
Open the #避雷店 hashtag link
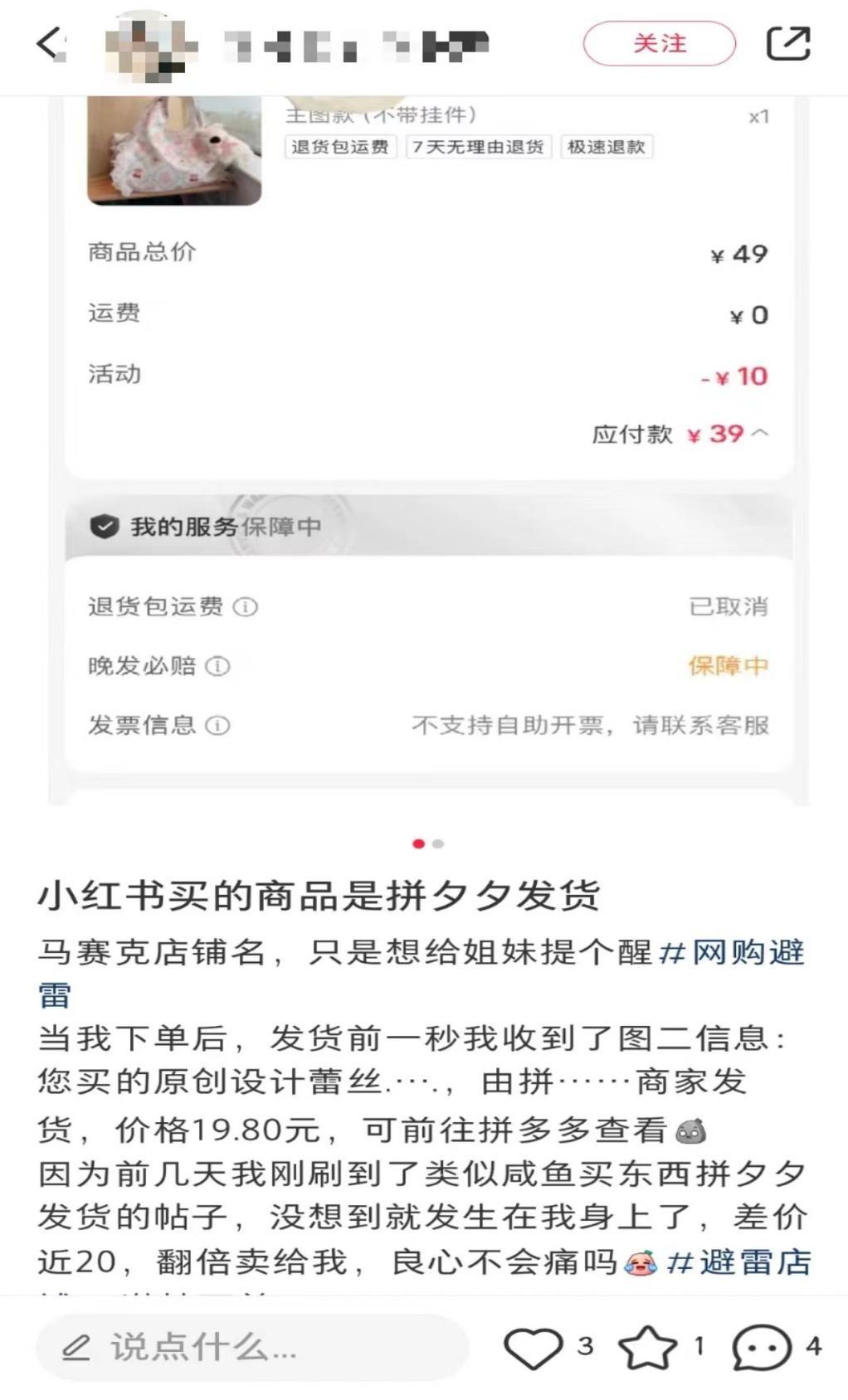coord(738,1262)
